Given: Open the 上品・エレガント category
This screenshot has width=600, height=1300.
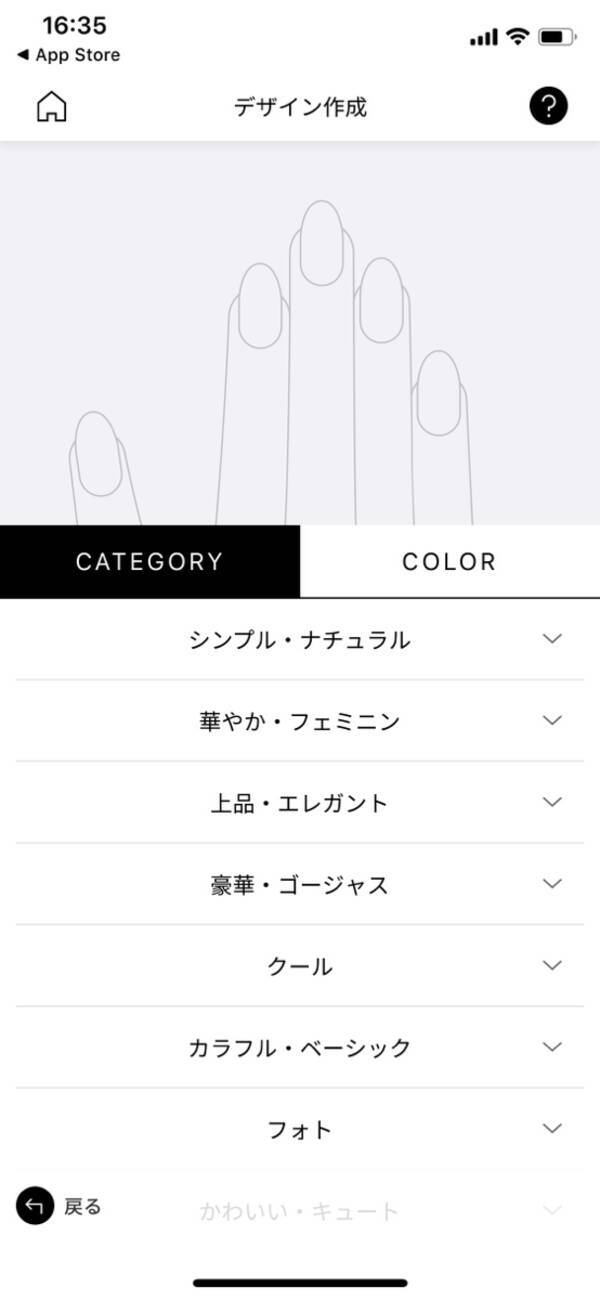Looking at the screenshot, I should pyautogui.click(x=300, y=803).
